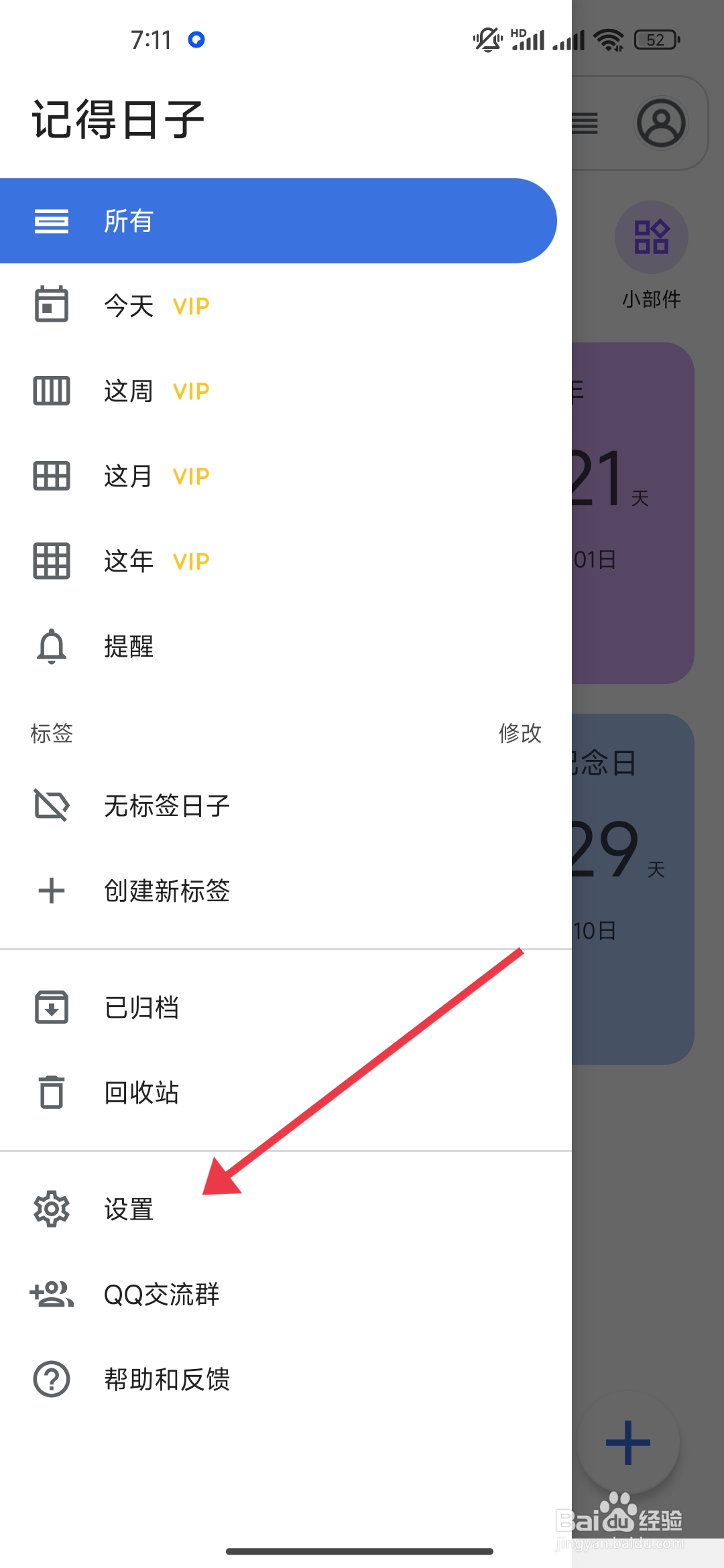Open 无标签日子 list
This screenshot has height=1568, width=724.
point(166,806)
